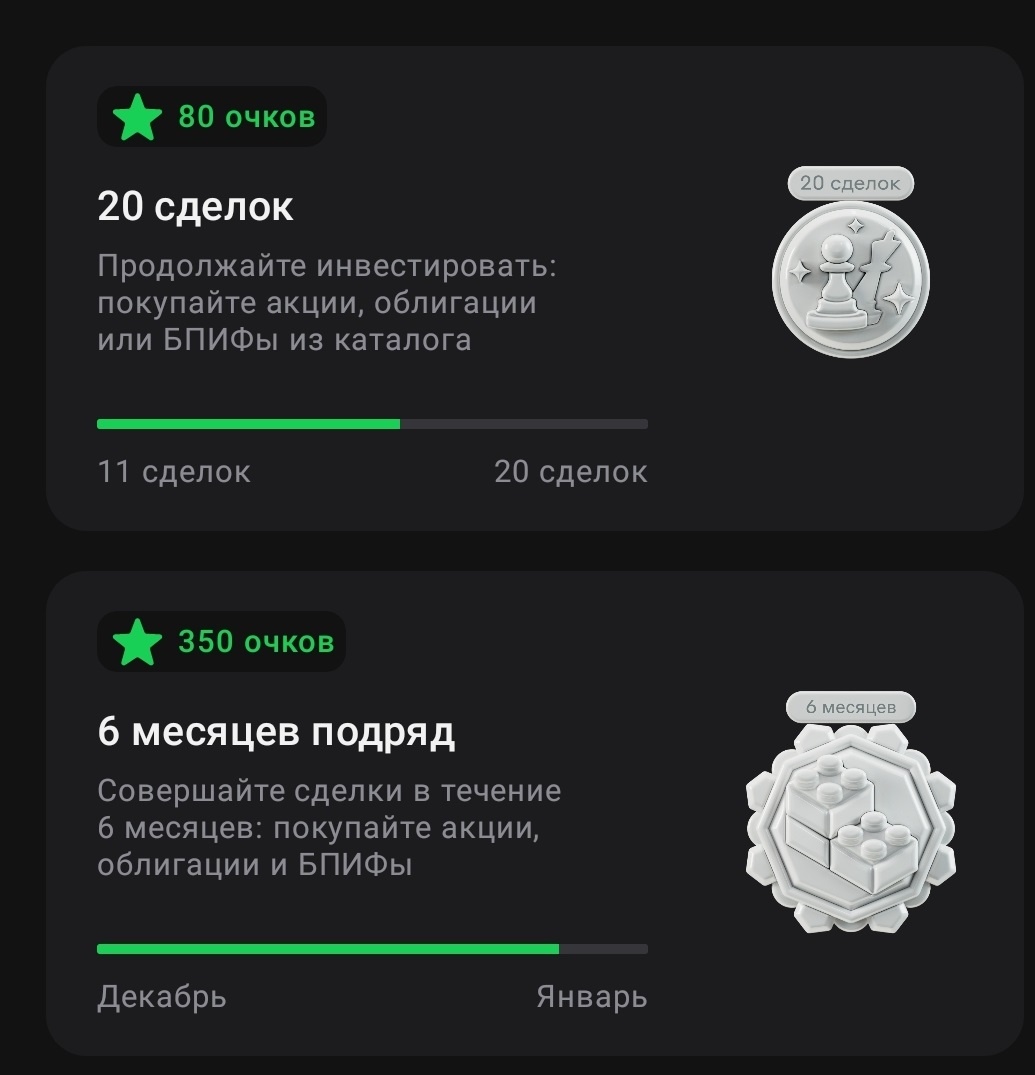
Task: Select the 11 сделок progress label
Action: (173, 471)
